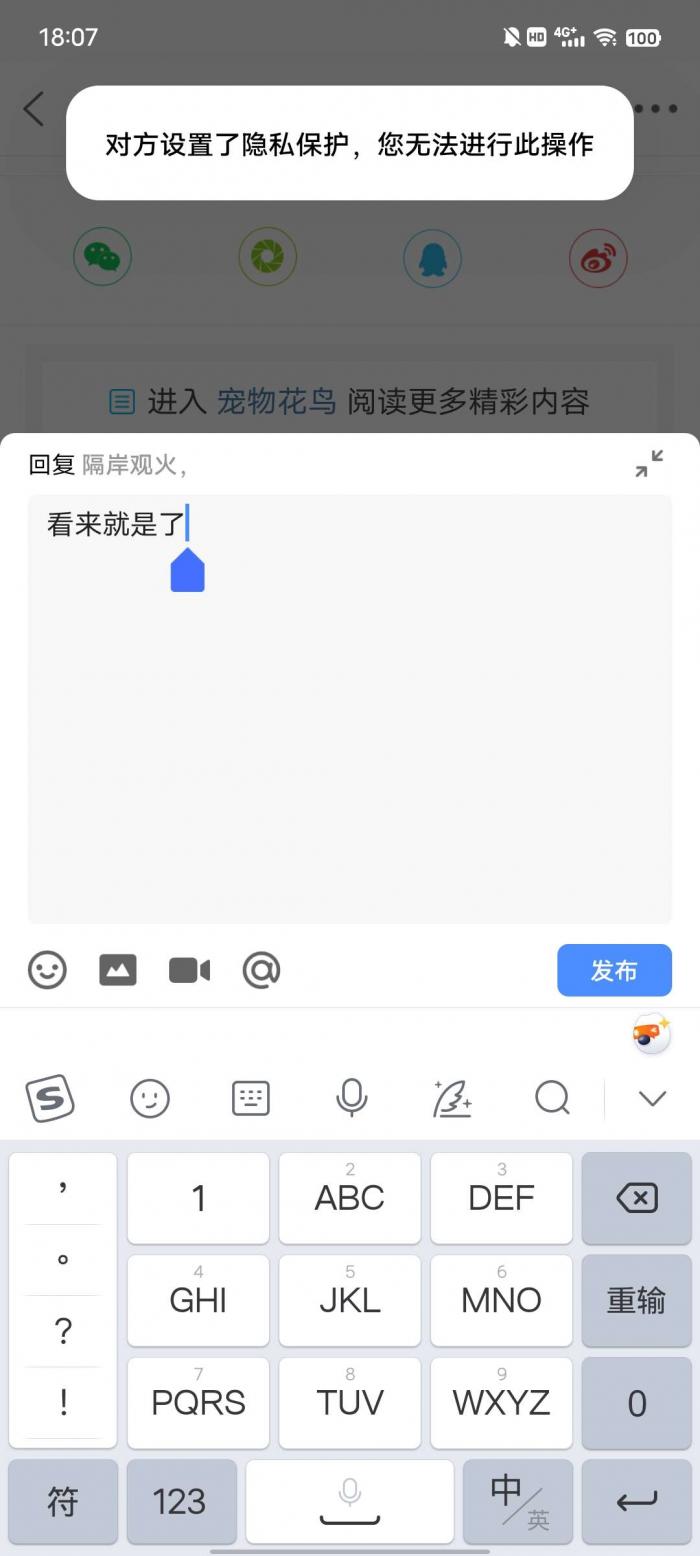Start voice input from keyboard toolbar microphone
The image size is (700, 1556).
[351, 1098]
